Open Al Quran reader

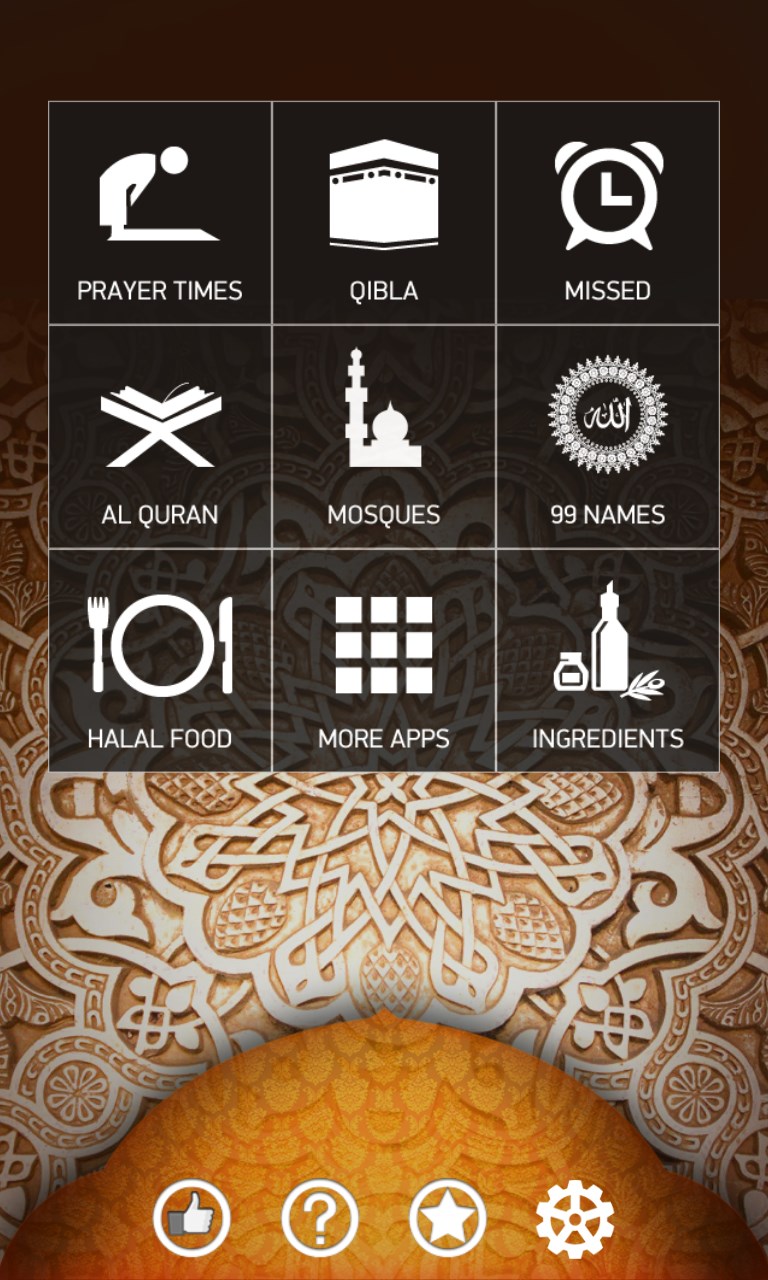click(160, 437)
